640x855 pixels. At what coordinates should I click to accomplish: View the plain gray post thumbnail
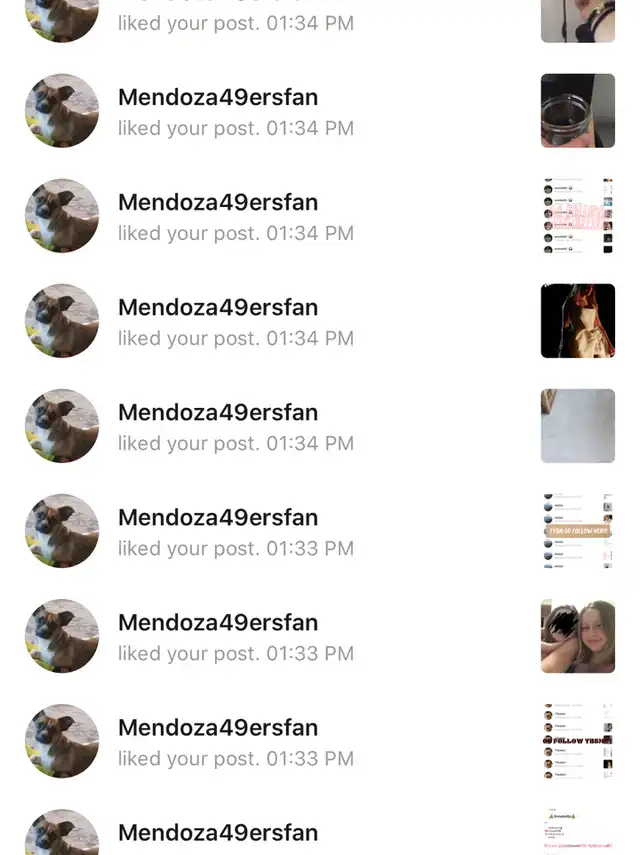click(577, 426)
